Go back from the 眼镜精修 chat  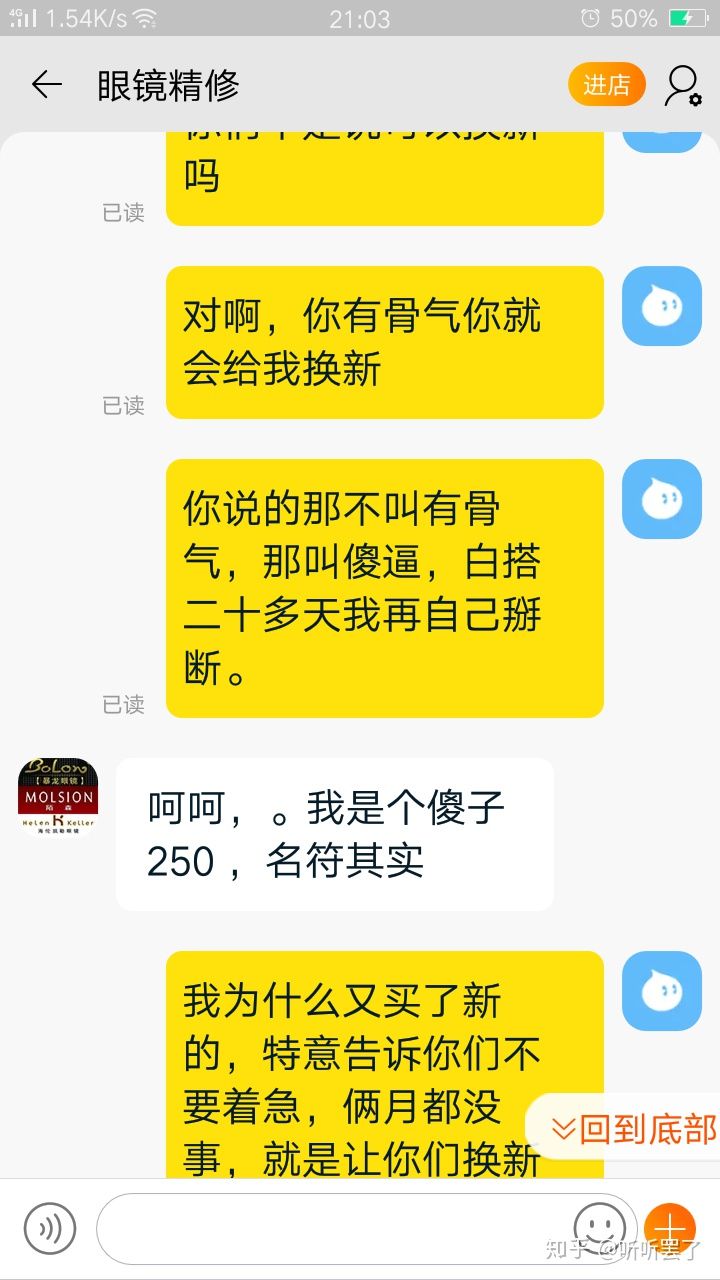pyautogui.click(x=47, y=86)
